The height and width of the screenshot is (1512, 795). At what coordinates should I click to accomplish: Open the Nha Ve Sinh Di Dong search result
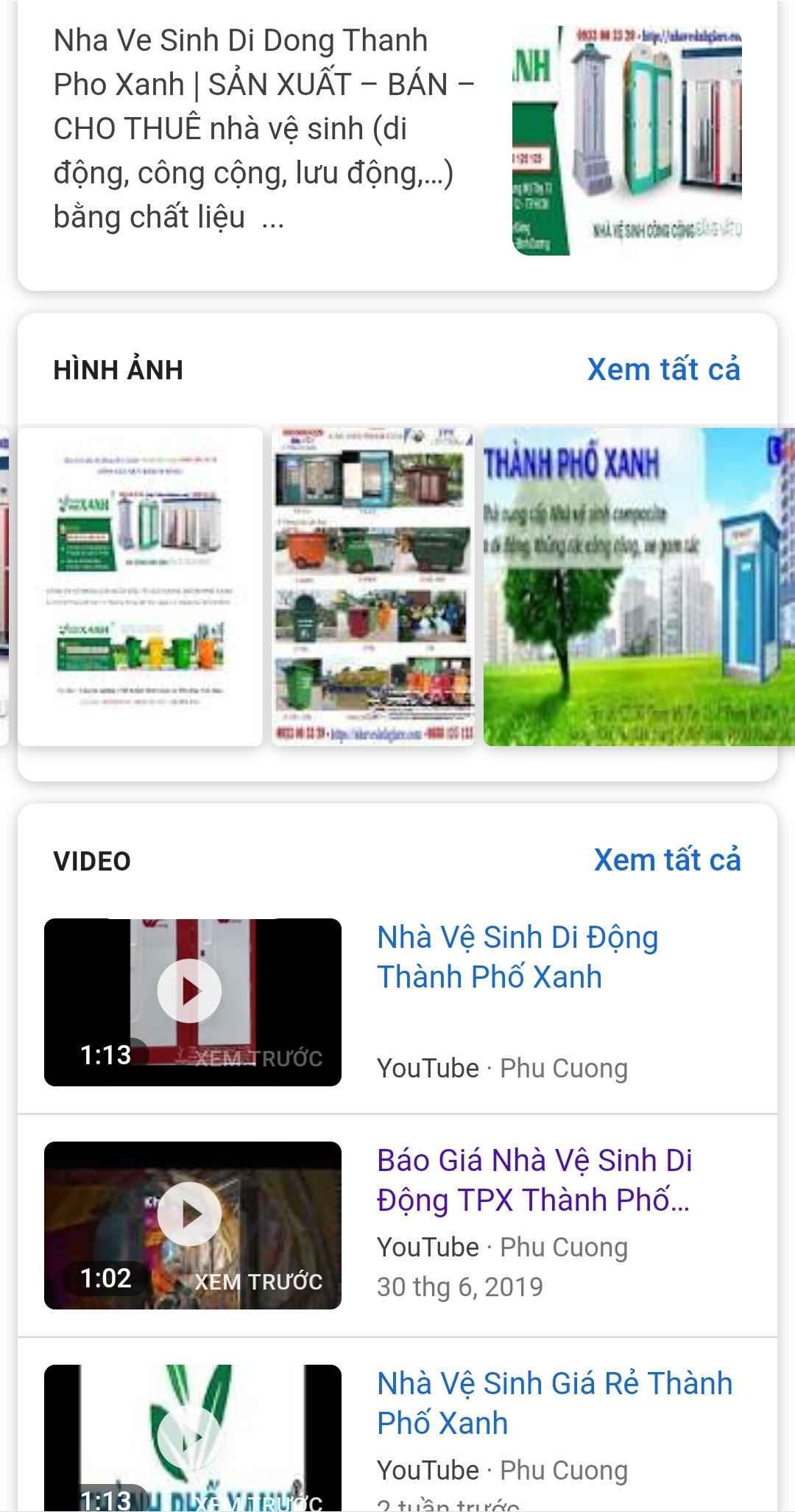pos(264,129)
